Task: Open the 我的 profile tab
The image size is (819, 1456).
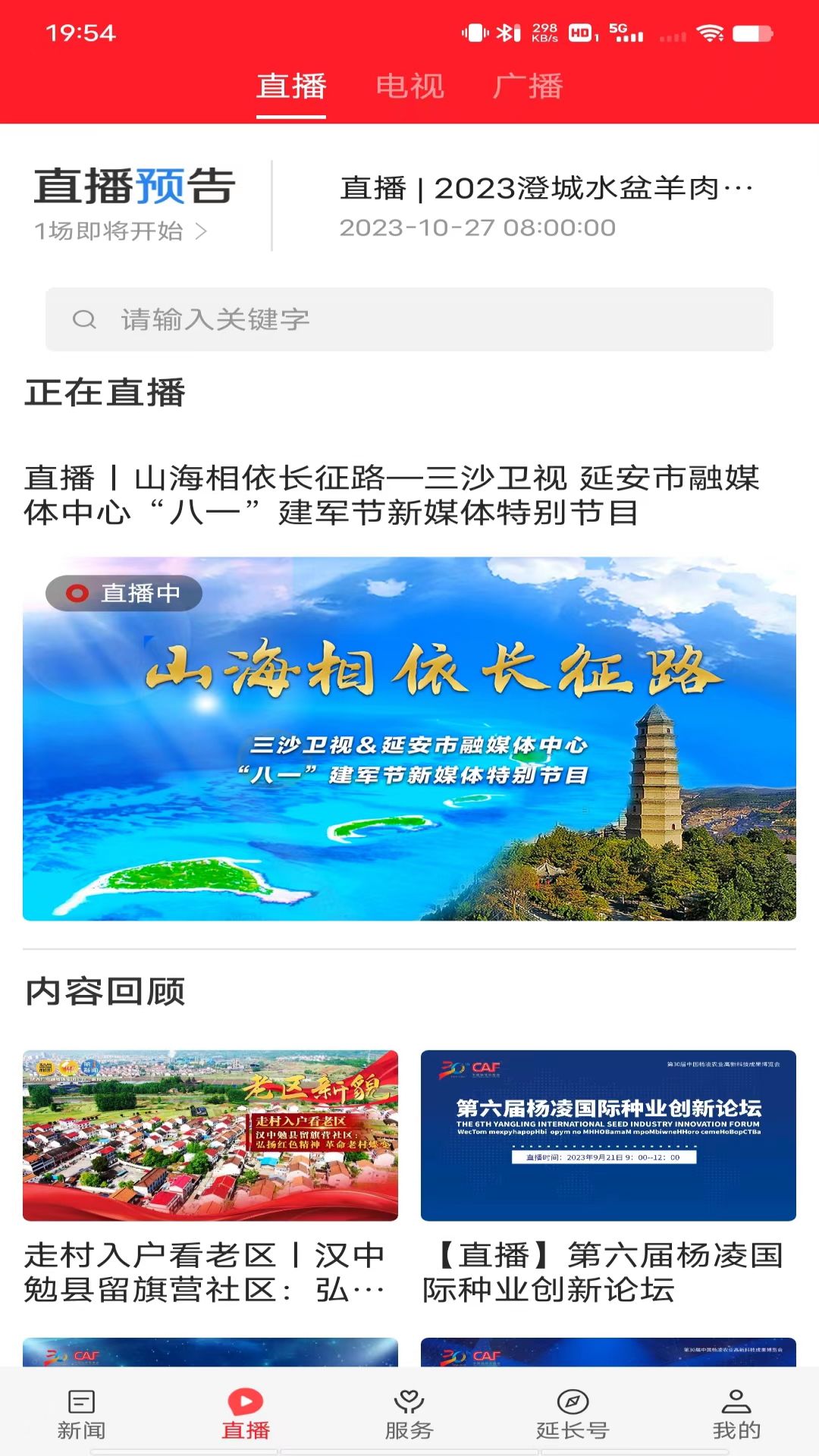Action: tap(736, 1414)
